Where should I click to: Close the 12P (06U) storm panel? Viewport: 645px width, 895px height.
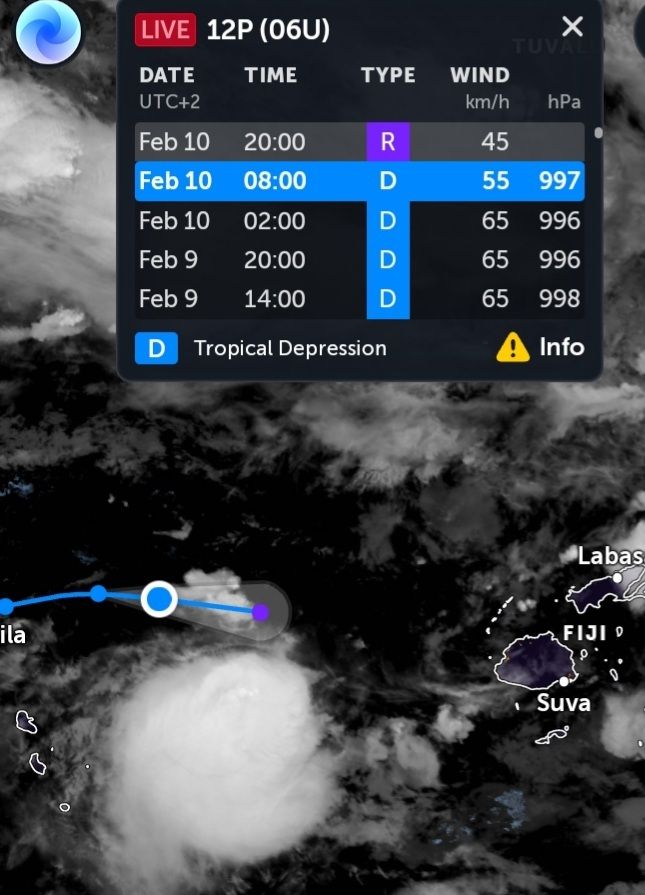(572, 27)
